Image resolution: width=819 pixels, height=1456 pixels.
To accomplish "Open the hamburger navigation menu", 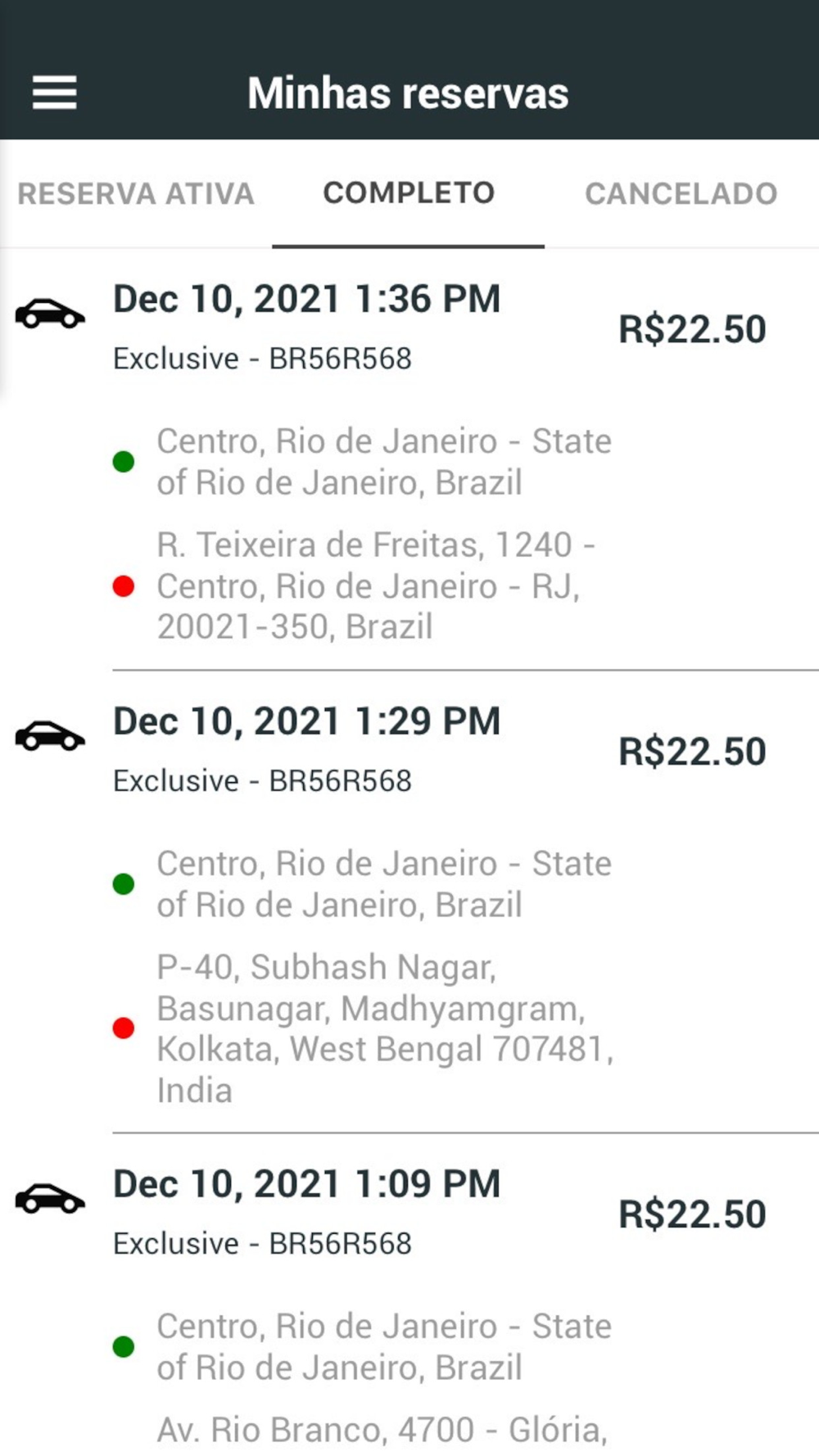I will pyautogui.click(x=54, y=93).
